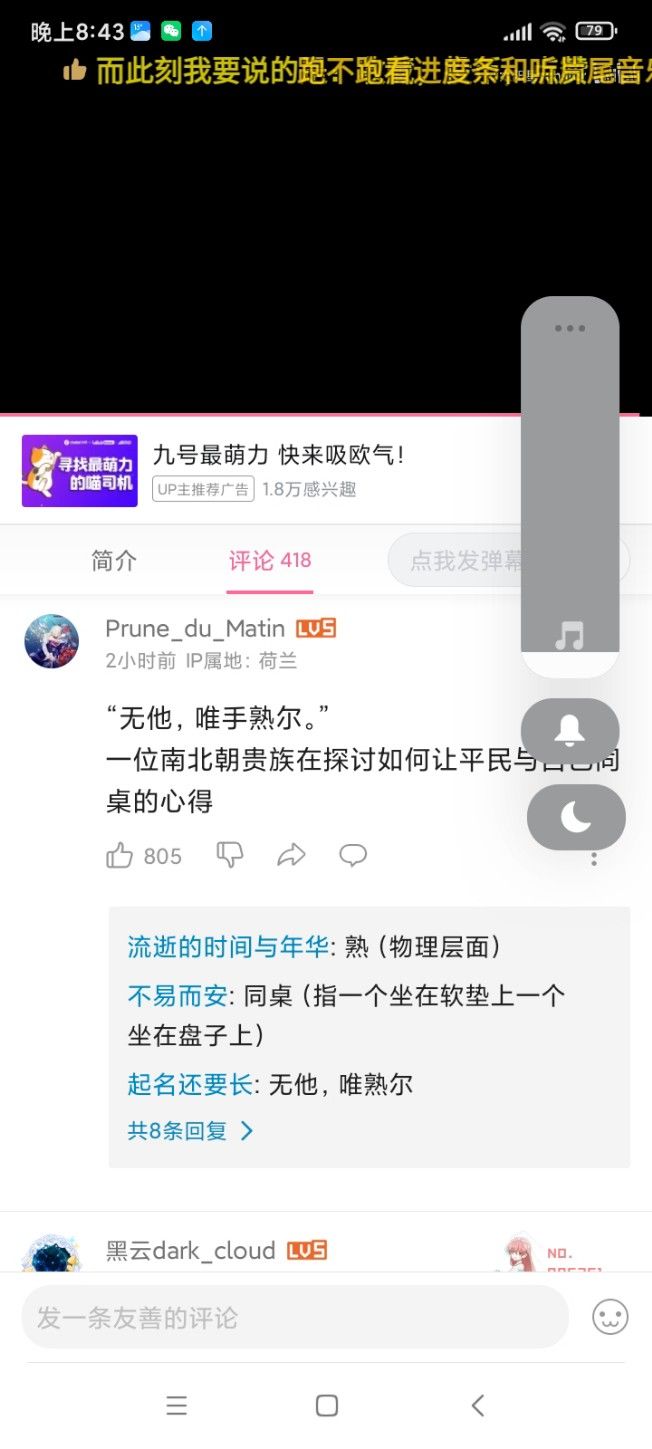This screenshot has width=652, height=1449.
Task: Open the emoji picker
Action: 610,1317
